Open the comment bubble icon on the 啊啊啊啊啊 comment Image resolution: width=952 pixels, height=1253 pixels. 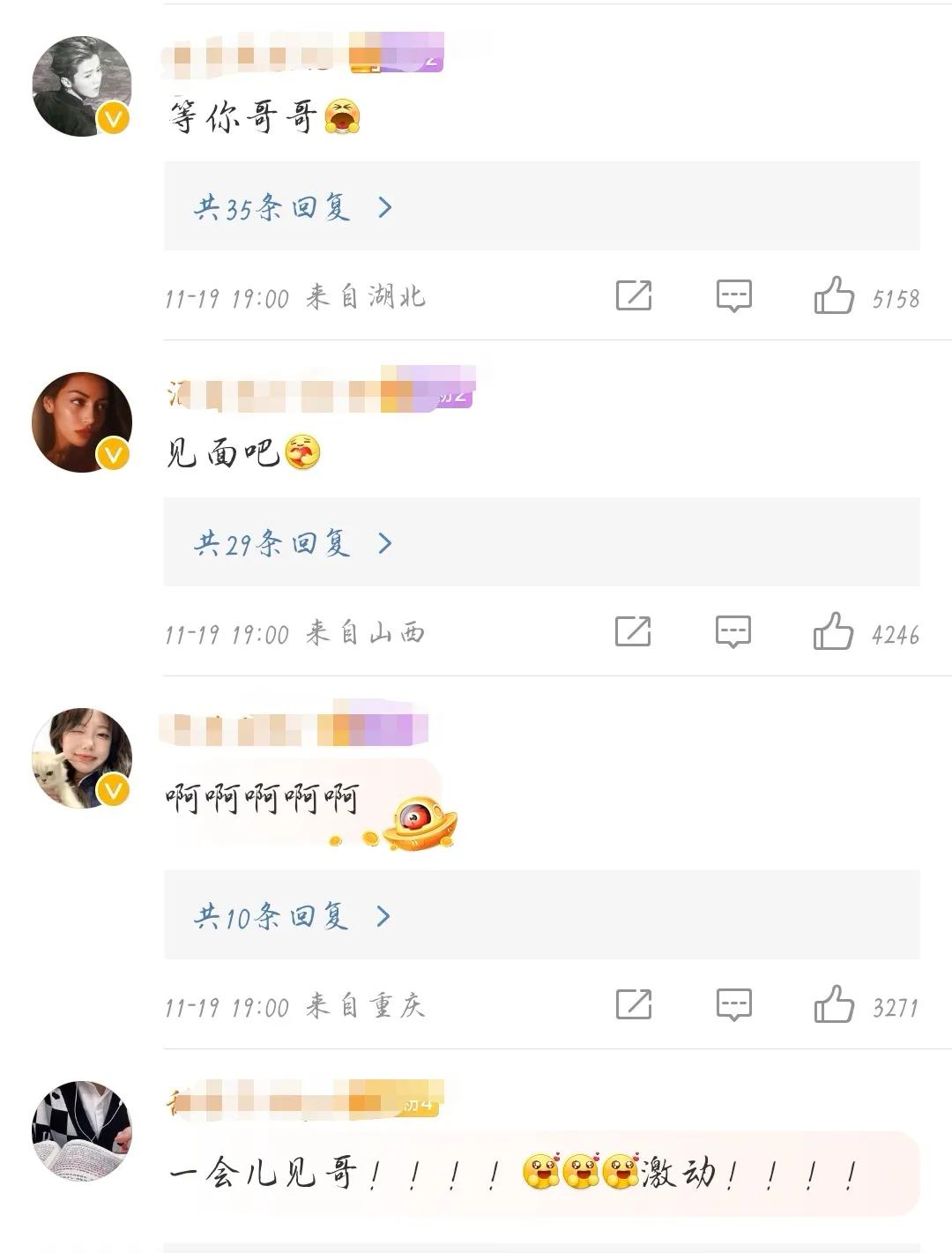point(733,1005)
